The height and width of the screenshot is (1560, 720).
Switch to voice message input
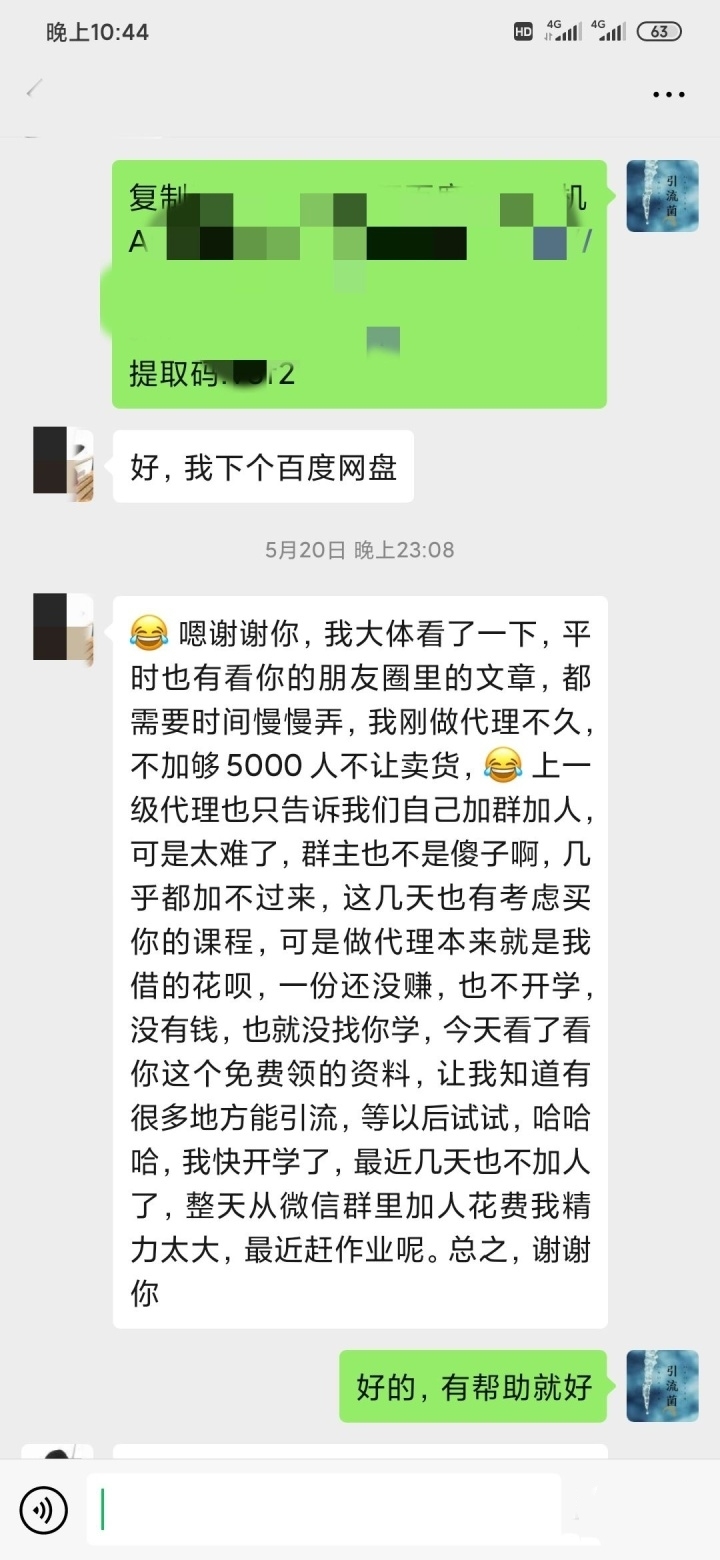(44, 1510)
